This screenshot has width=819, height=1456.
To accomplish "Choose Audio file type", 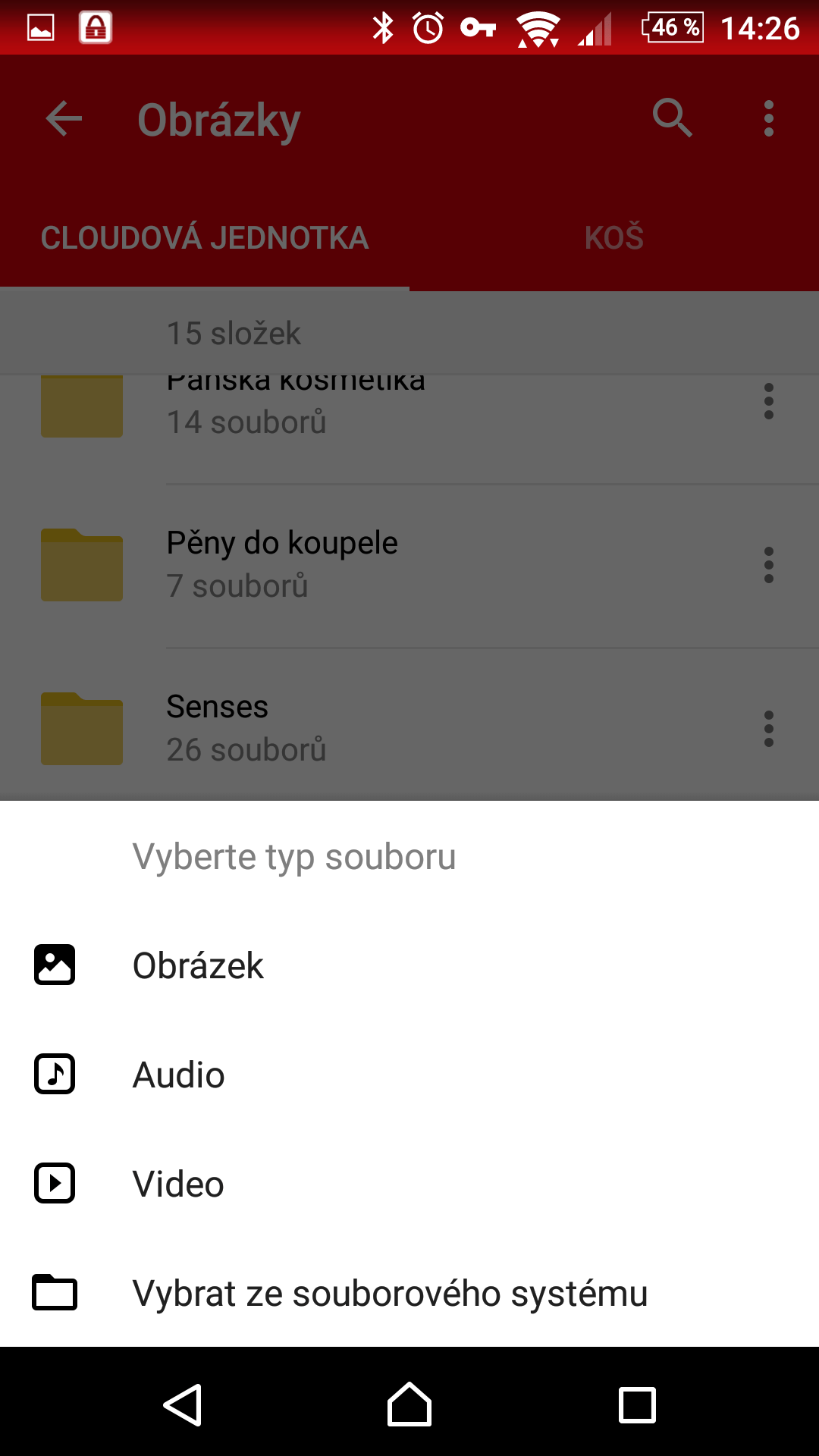I will pyautogui.click(x=409, y=1075).
